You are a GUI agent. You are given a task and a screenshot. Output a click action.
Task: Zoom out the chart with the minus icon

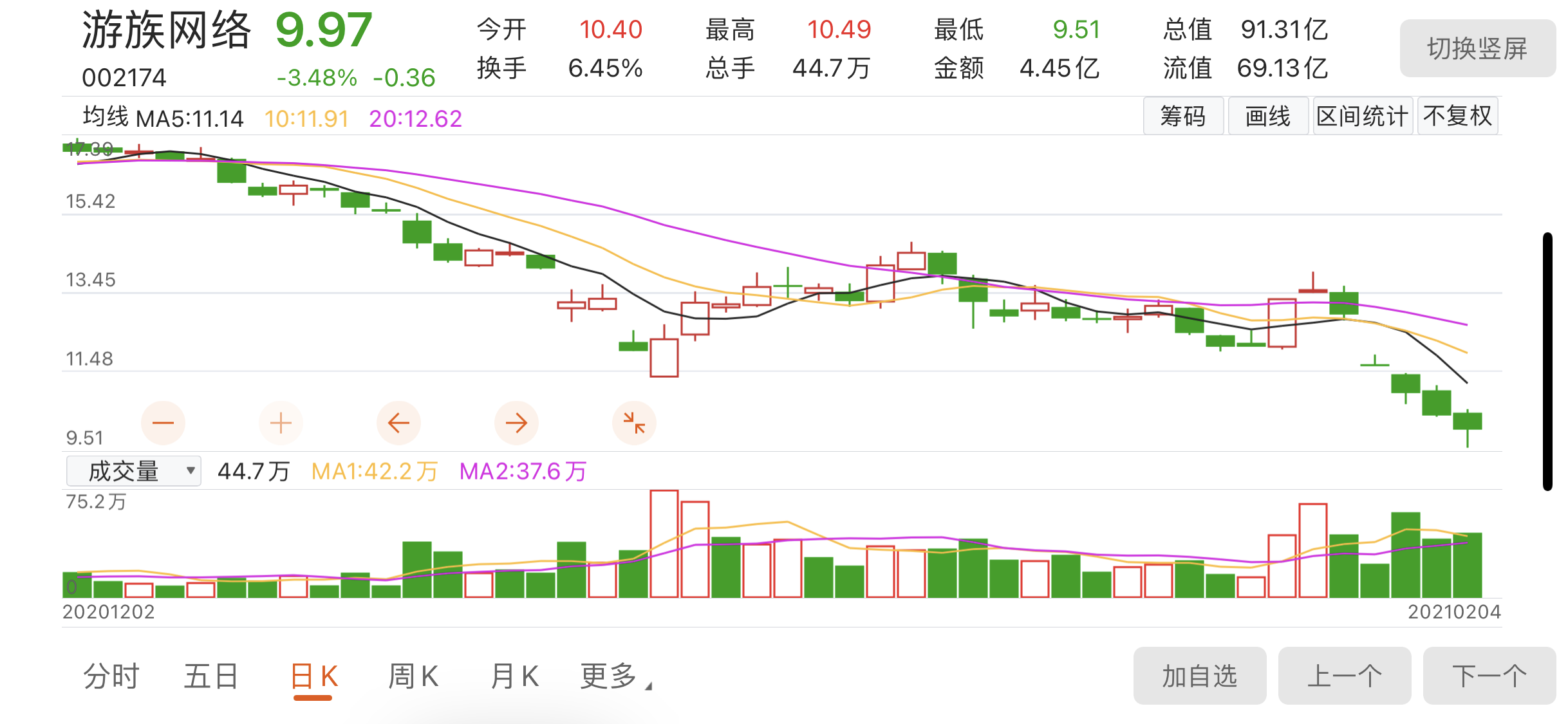point(163,423)
